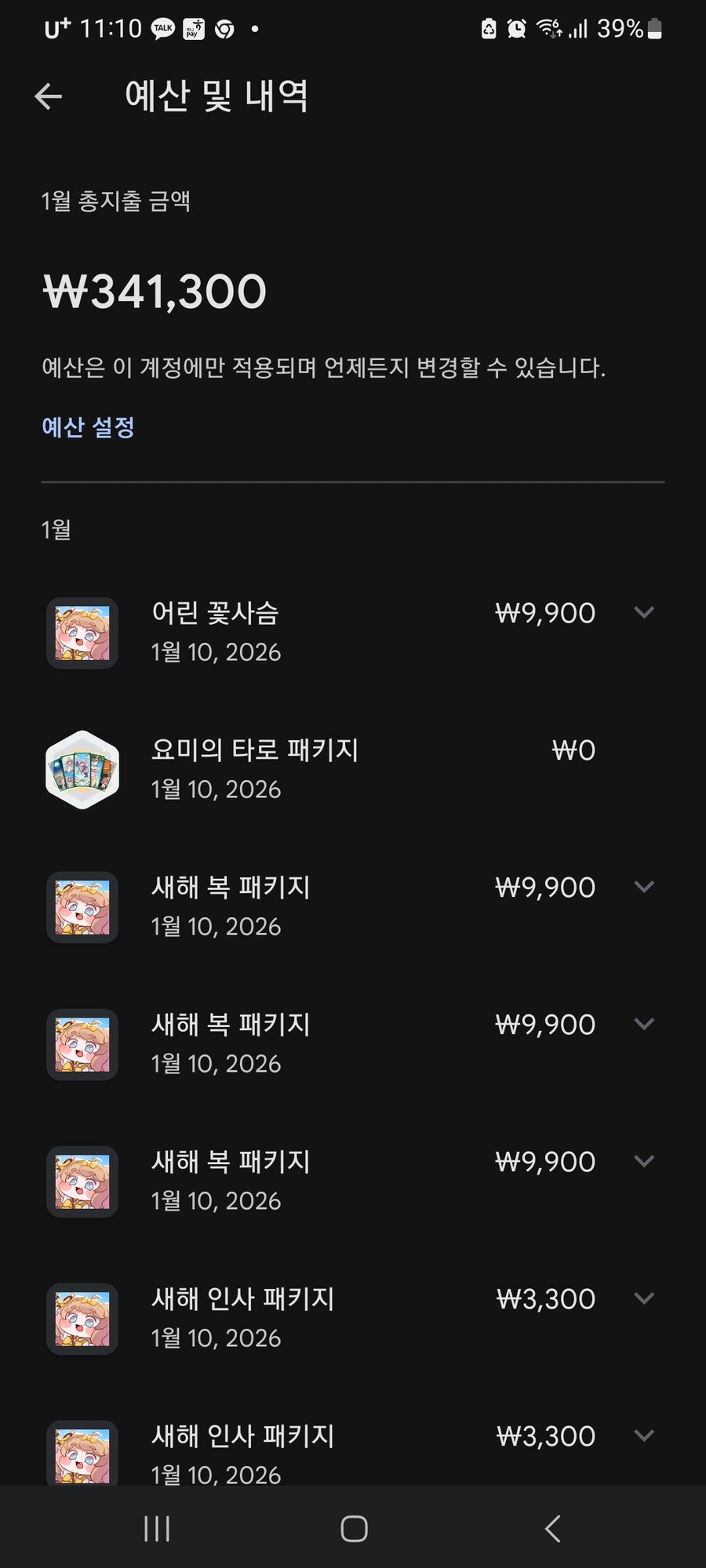Image resolution: width=706 pixels, height=1568 pixels.
Task: Tap the back arrow at top left
Action: pos(49,96)
